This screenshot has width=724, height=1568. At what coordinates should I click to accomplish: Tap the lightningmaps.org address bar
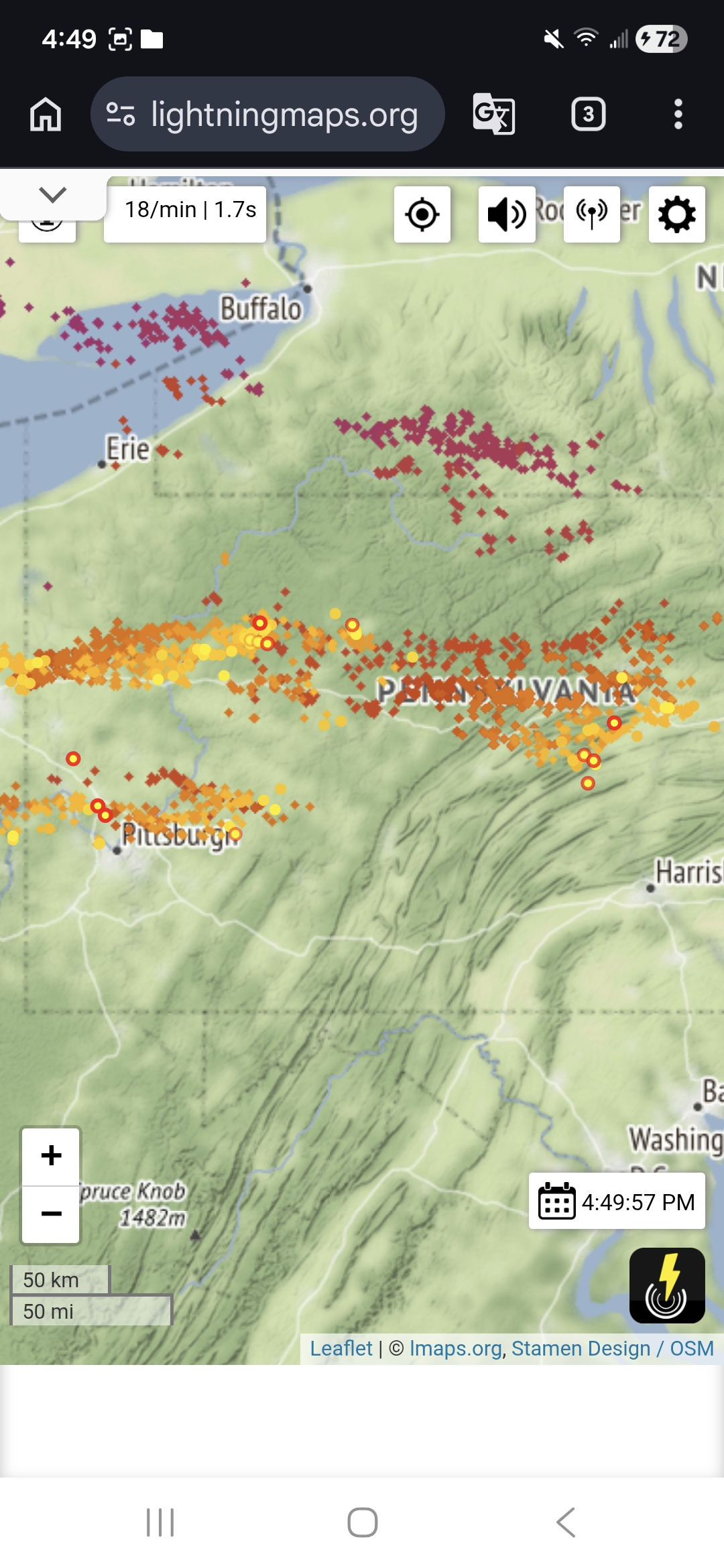(268, 114)
